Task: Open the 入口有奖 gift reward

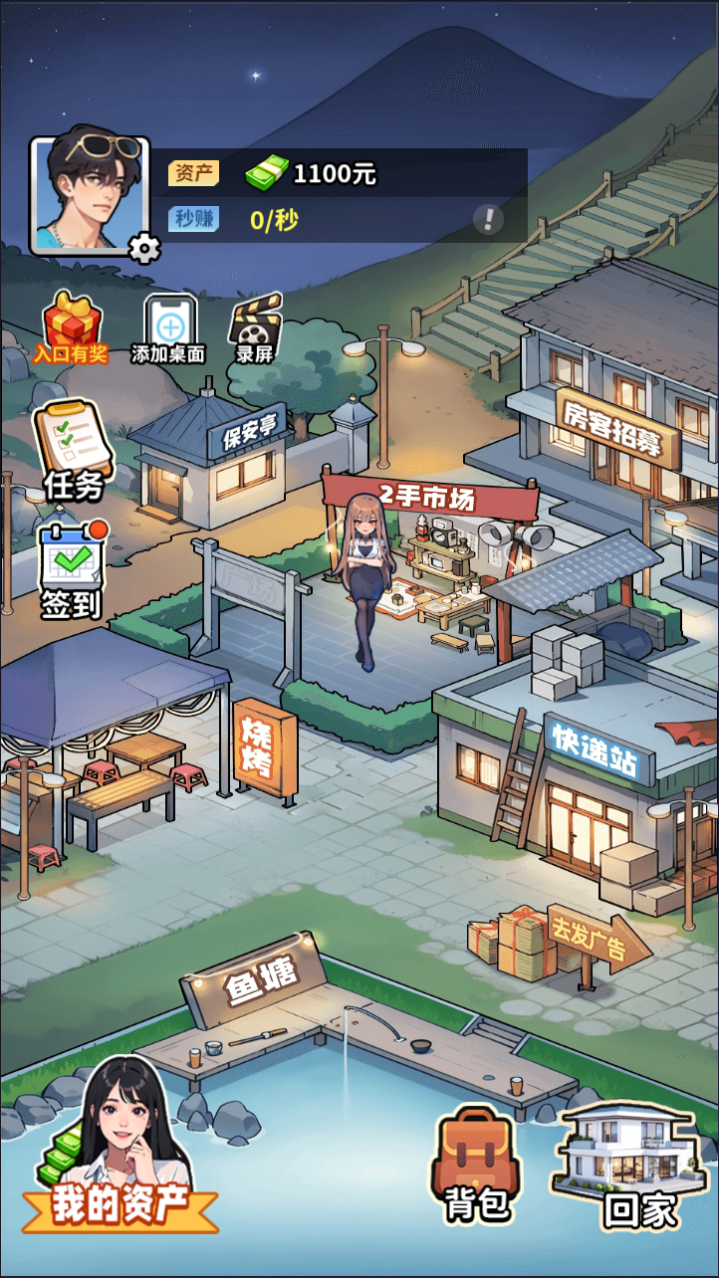Action: pos(71,327)
